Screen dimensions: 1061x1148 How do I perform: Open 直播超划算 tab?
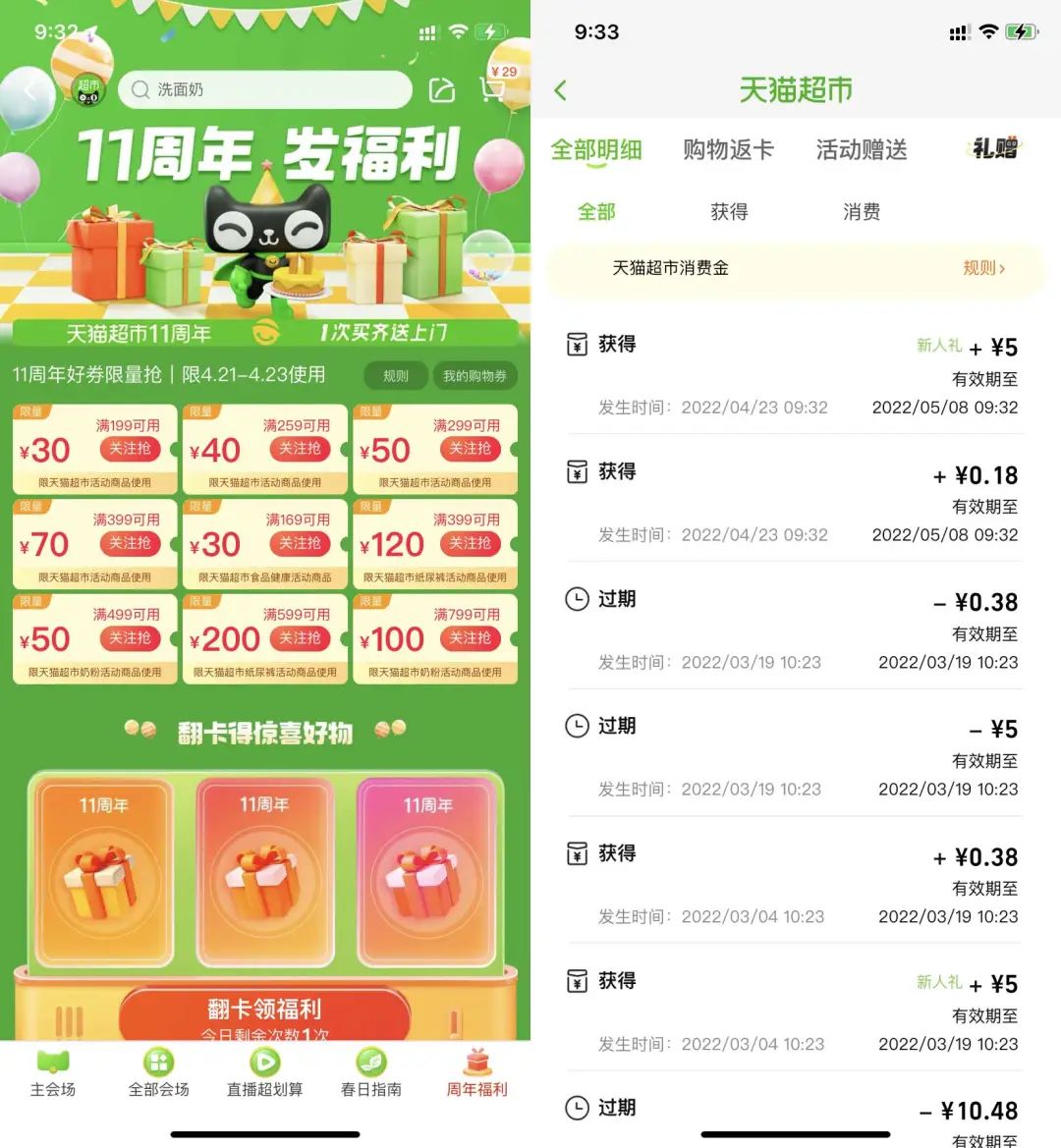[x=264, y=1072]
